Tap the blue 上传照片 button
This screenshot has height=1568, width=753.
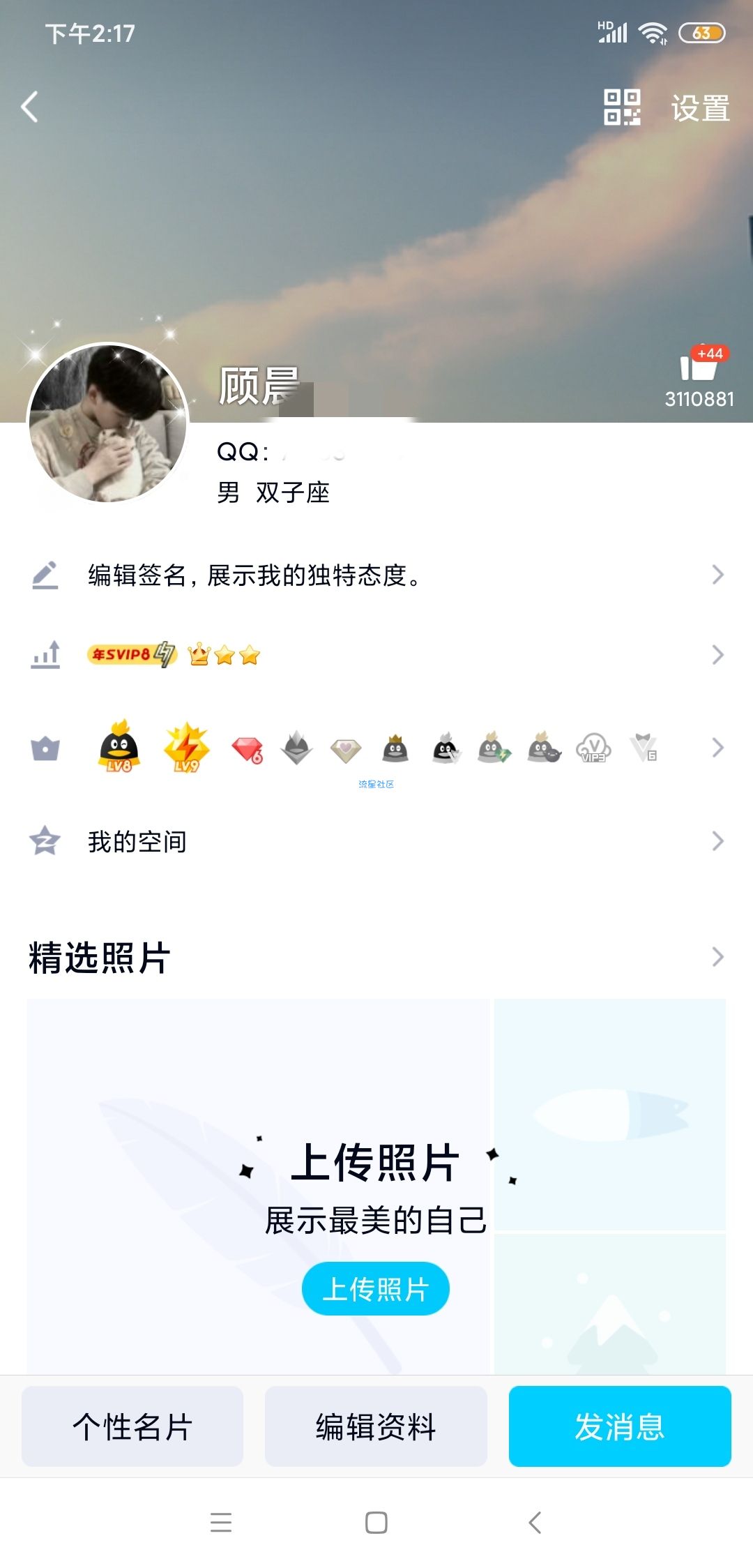[x=375, y=1289]
